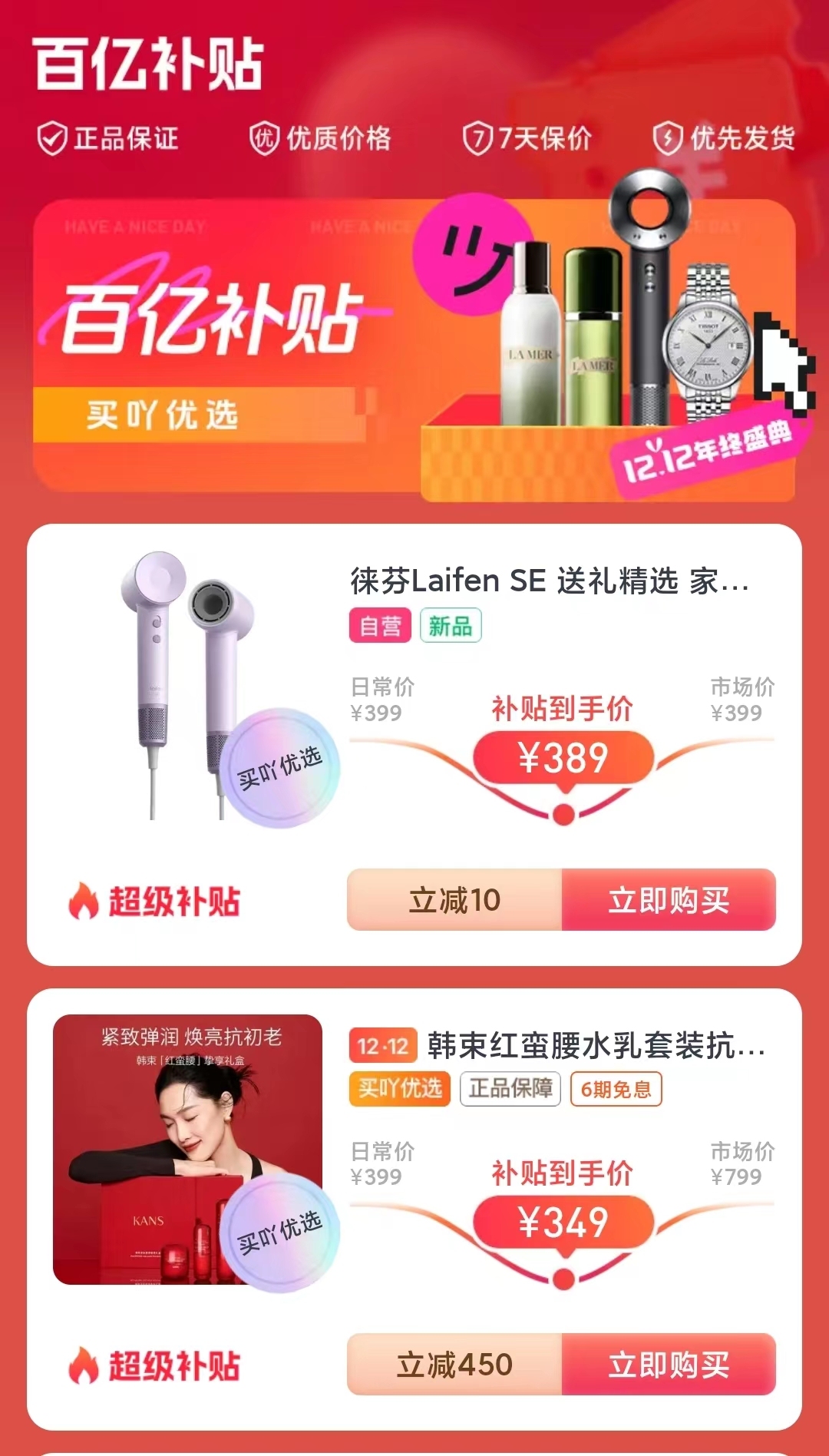829x1456 pixels.
Task: Open the 韩束红蛮腰水乳套装 product image
Action: tap(187, 1149)
